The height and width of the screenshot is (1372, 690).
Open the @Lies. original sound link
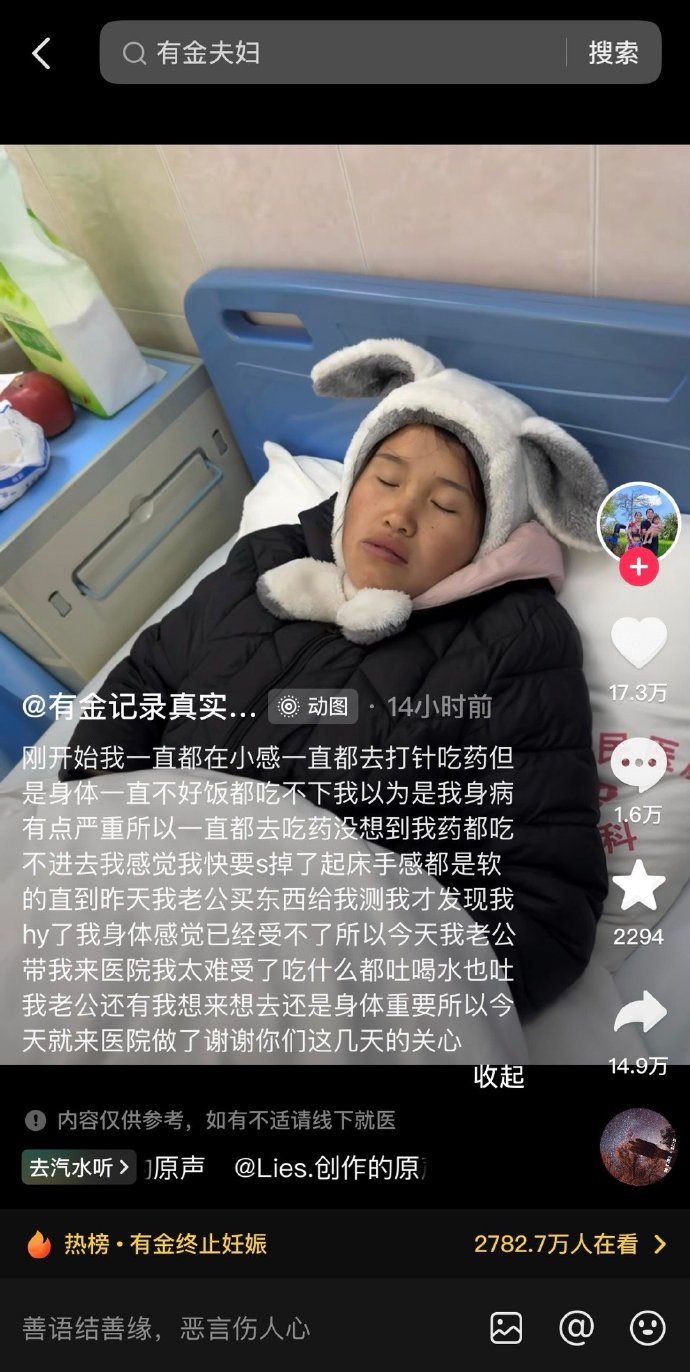click(325, 1168)
